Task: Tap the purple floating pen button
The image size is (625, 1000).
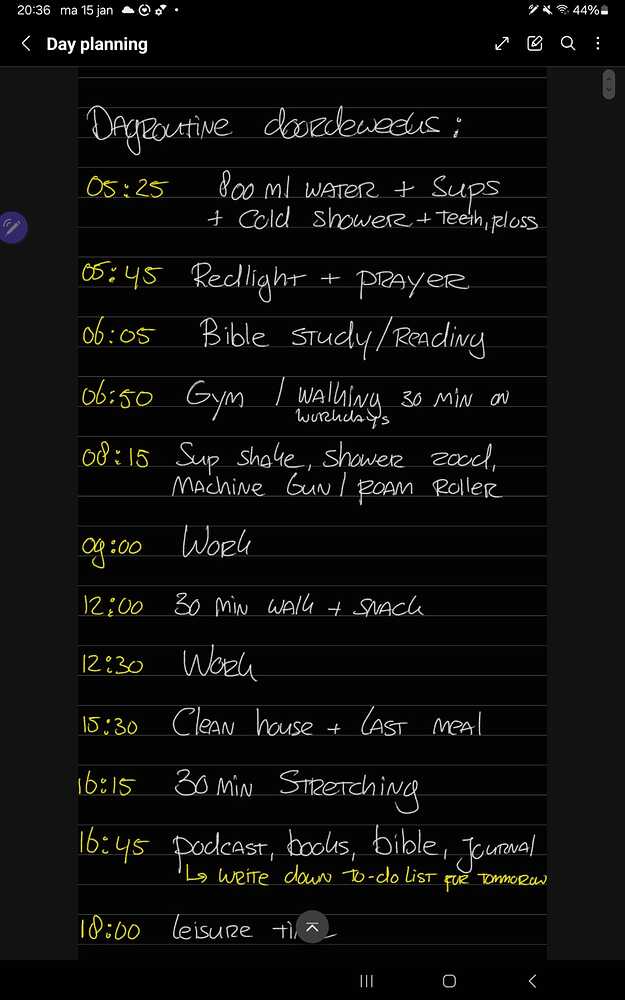Action: click(x=12, y=227)
